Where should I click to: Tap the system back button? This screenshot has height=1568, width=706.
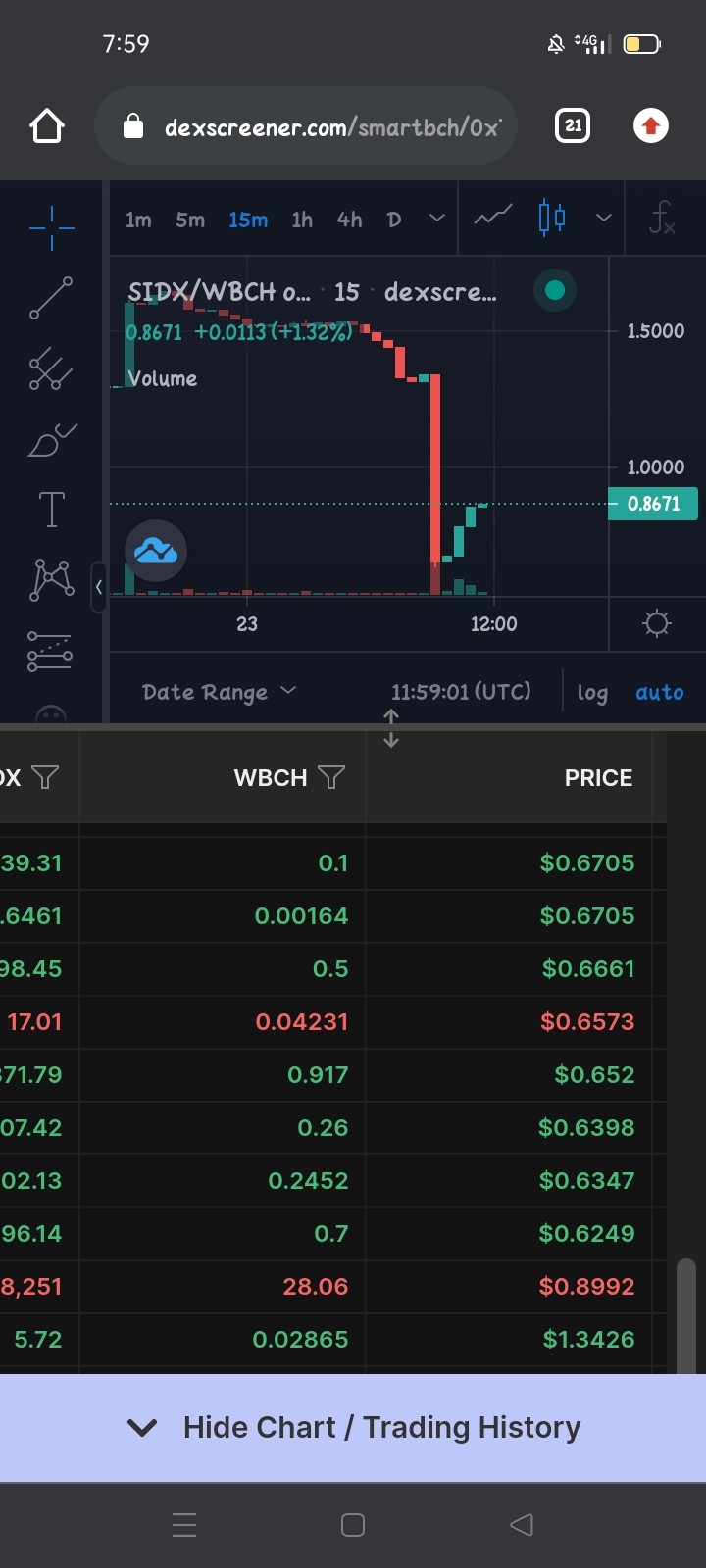click(522, 1524)
